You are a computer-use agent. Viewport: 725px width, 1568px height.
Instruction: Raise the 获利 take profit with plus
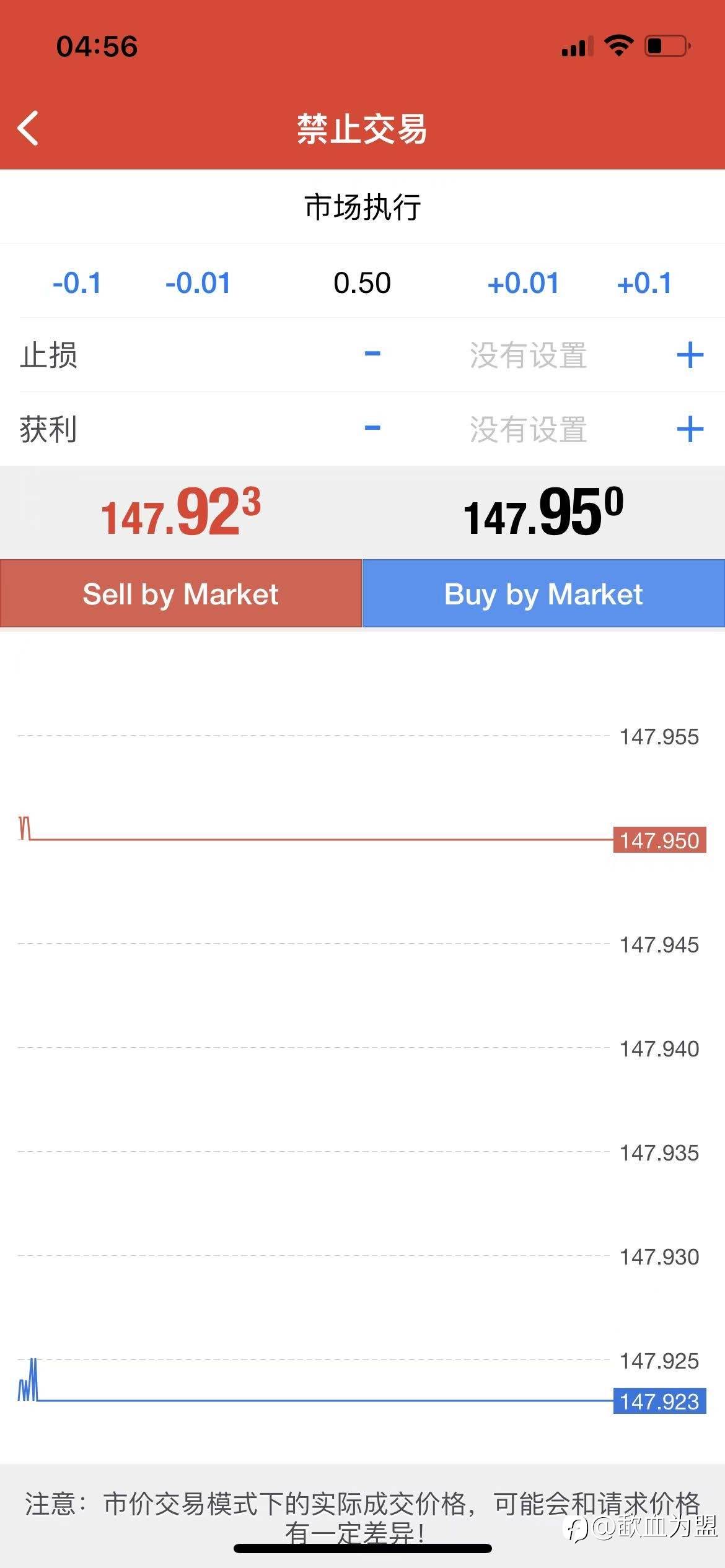pyautogui.click(x=690, y=430)
